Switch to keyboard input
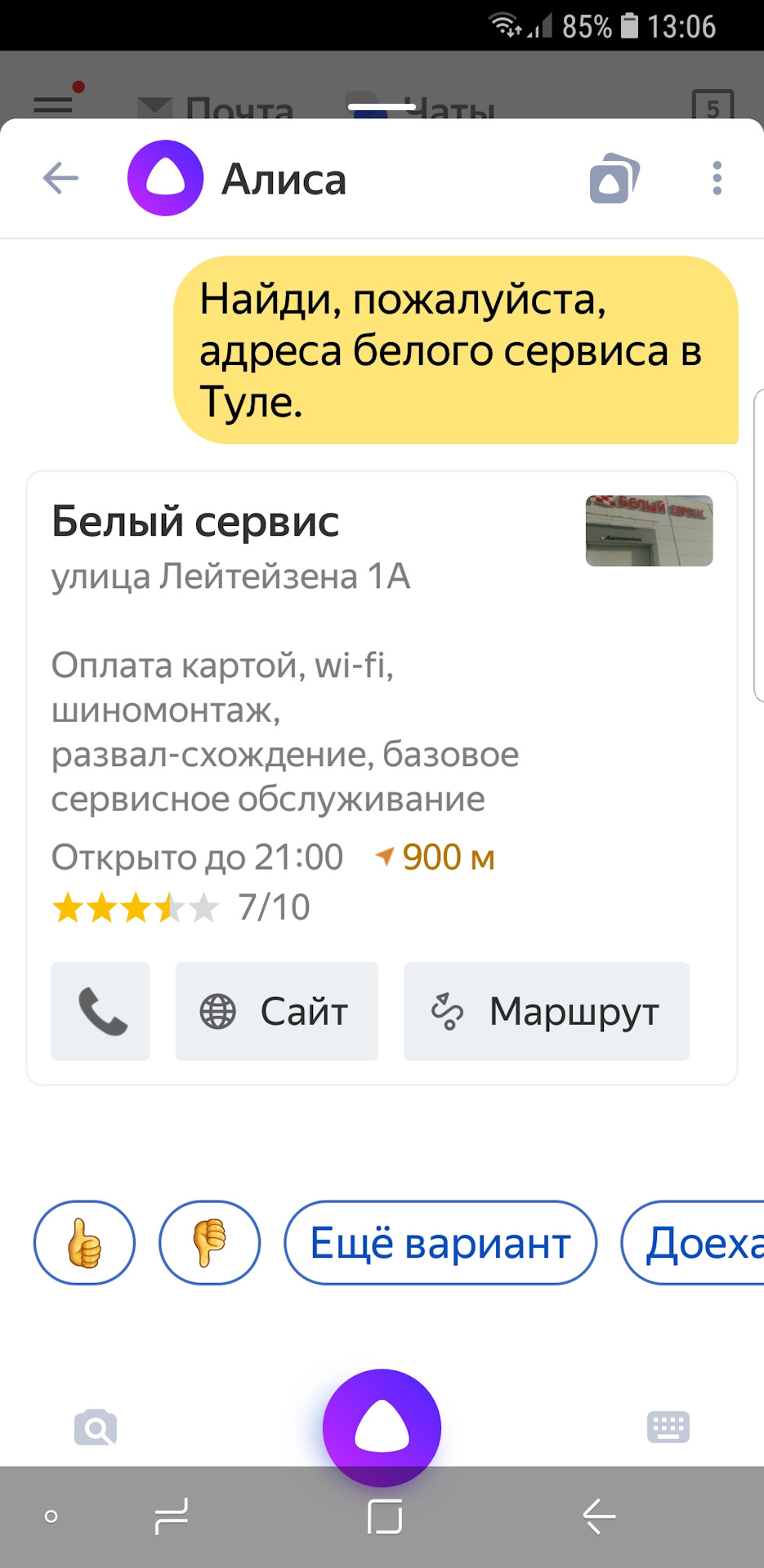This screenshot has width=764, height=1568. pos(668,1428)
